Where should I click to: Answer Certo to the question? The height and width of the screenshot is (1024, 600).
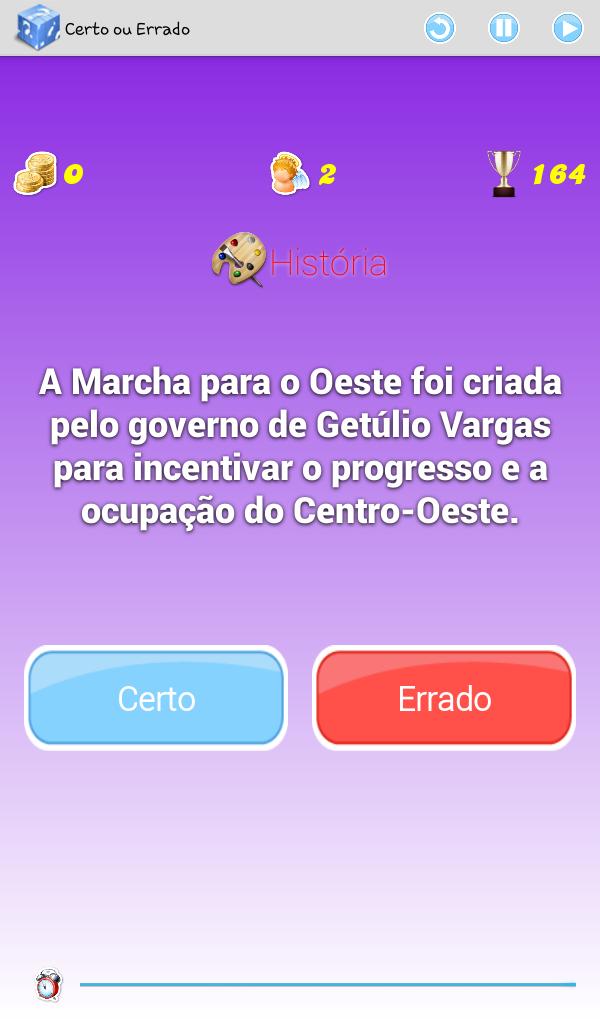(x=156, y=698)
